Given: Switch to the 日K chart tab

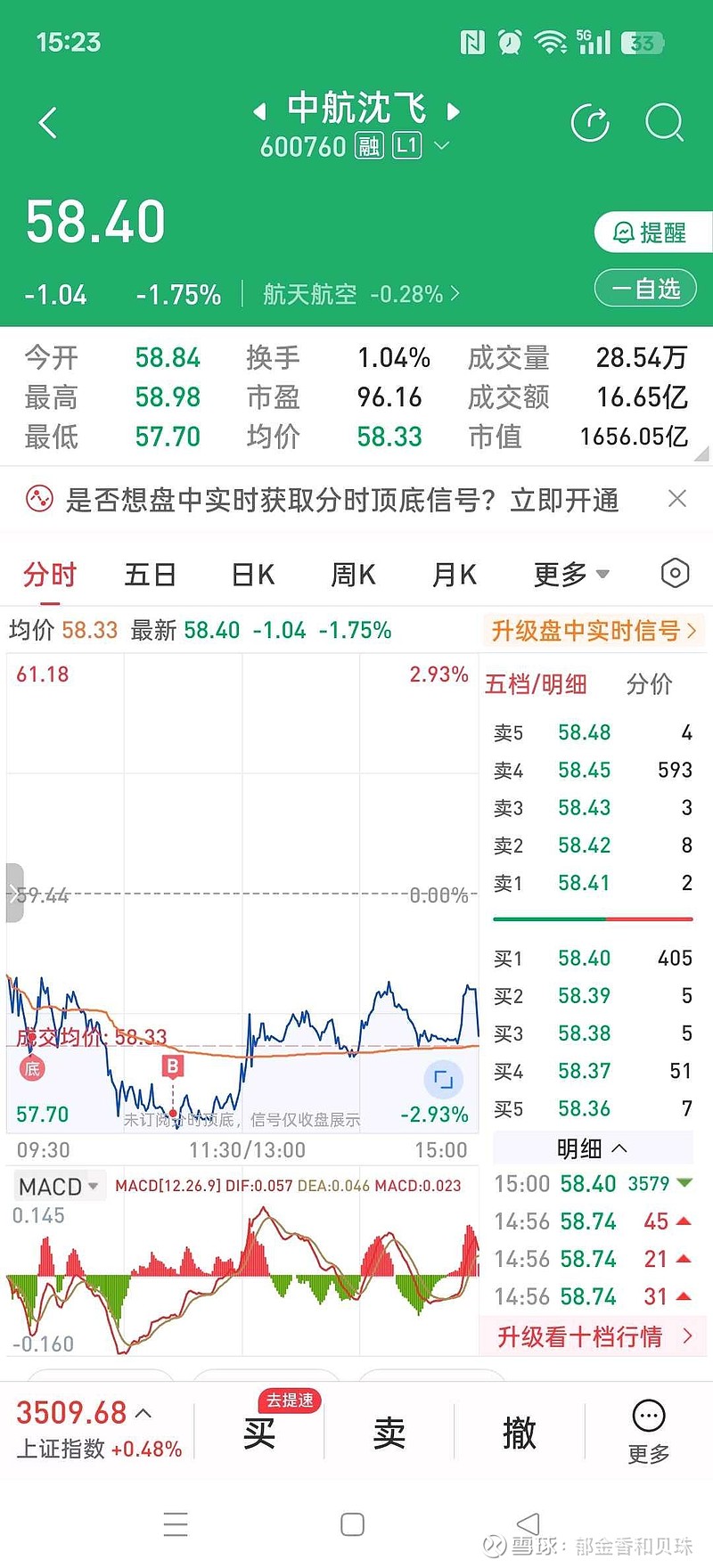Looking at the screenshot, I should [x=252, y=575].
